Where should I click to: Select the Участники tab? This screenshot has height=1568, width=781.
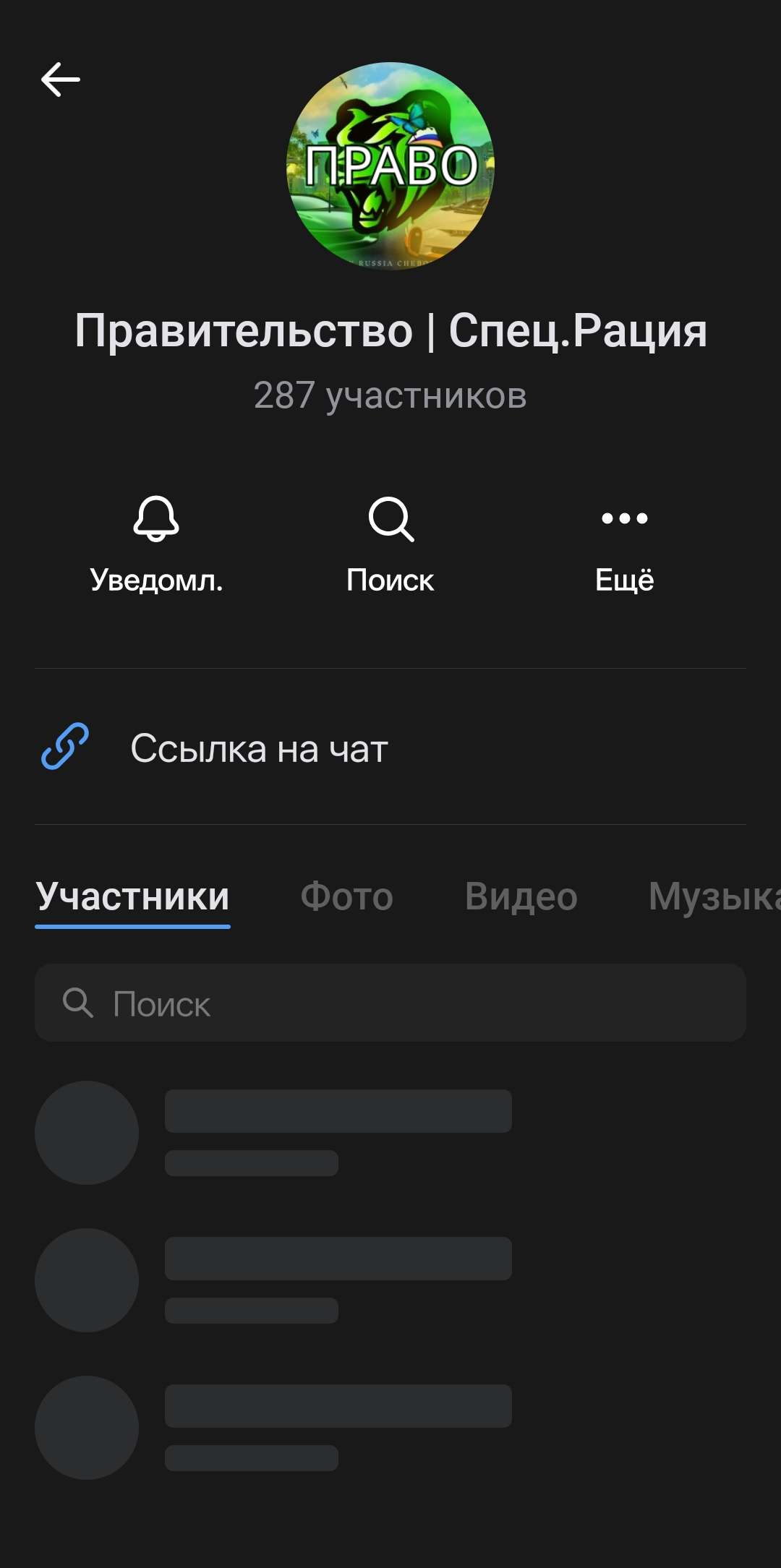click(133, 896)
